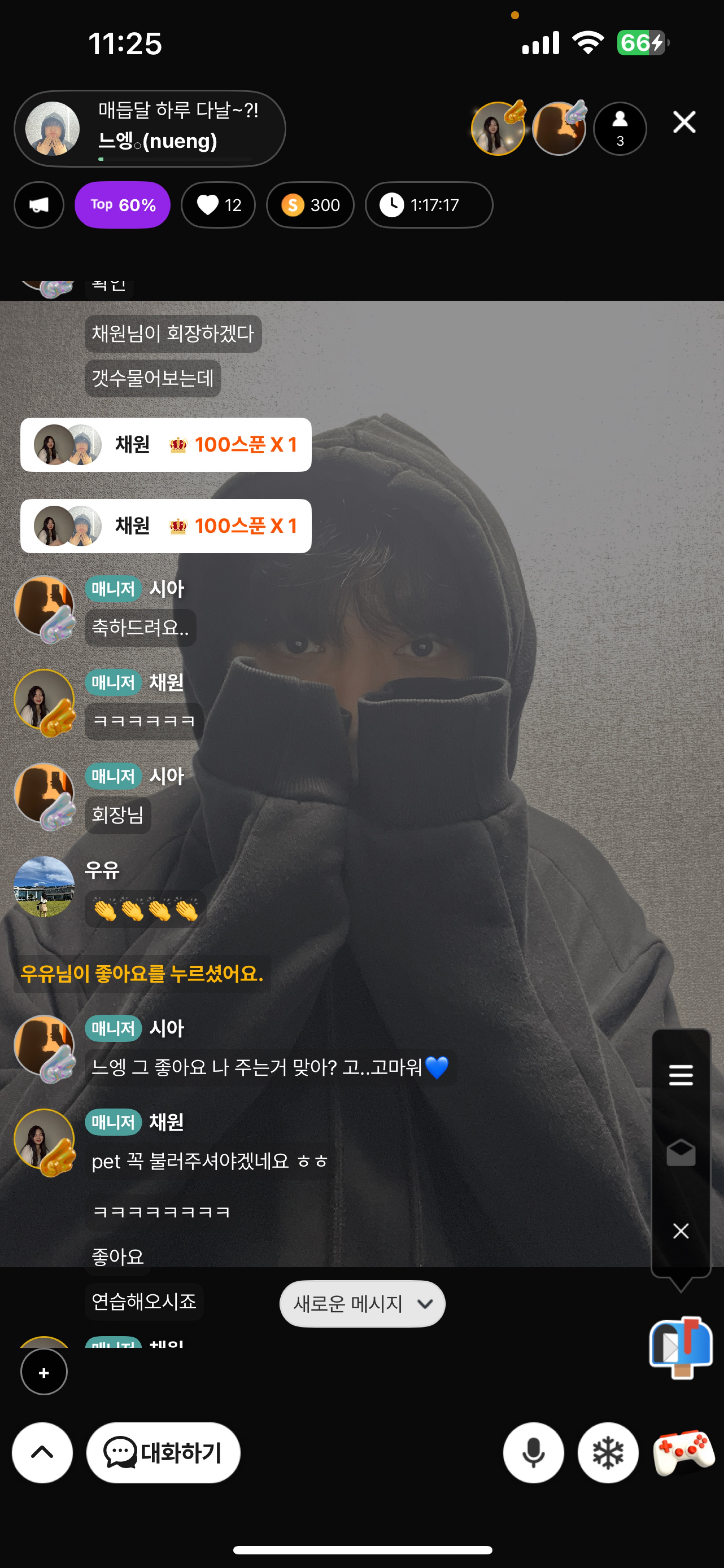Open the 대화하기 chat input
This screenshot has width=724, height=1568.
[x=163, y=1452]
